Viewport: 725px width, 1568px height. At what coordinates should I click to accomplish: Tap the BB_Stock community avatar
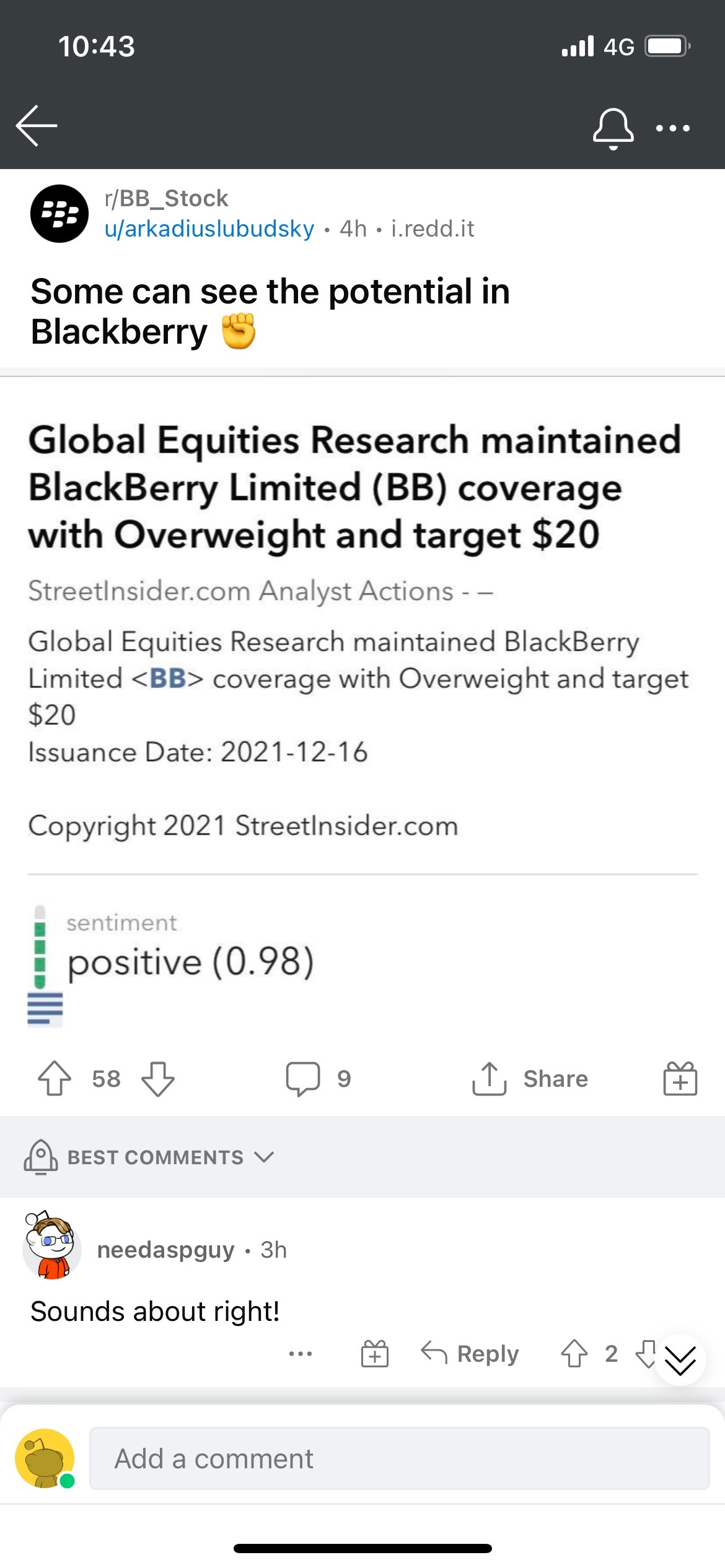[x=59, y=214]
